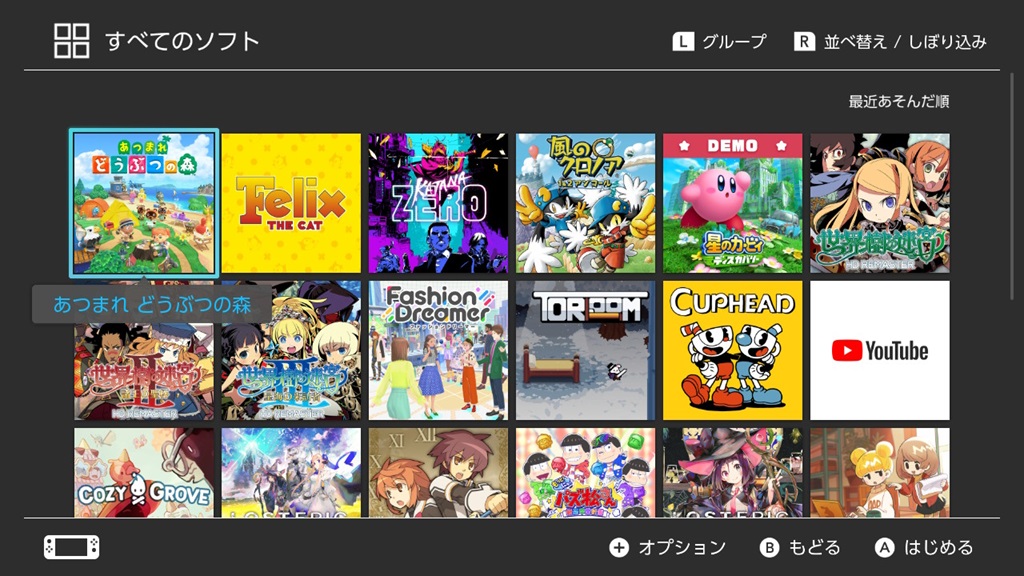Open the グループ groups view
The image size is (1024, 576).
721,42
